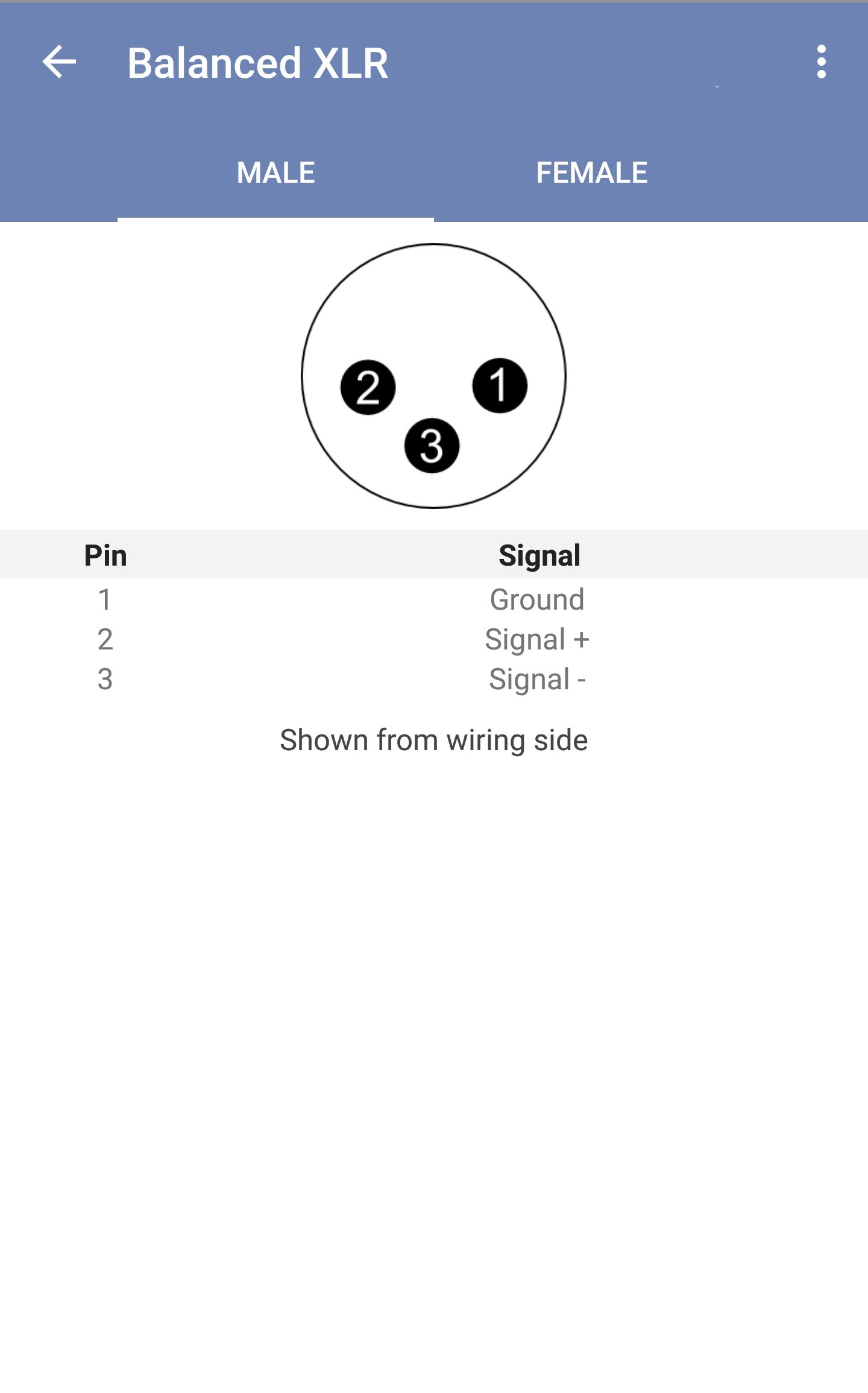This screenshot has height=1393, width=868.
Task: Go back using the arrow icon
Action: point(59,62)
